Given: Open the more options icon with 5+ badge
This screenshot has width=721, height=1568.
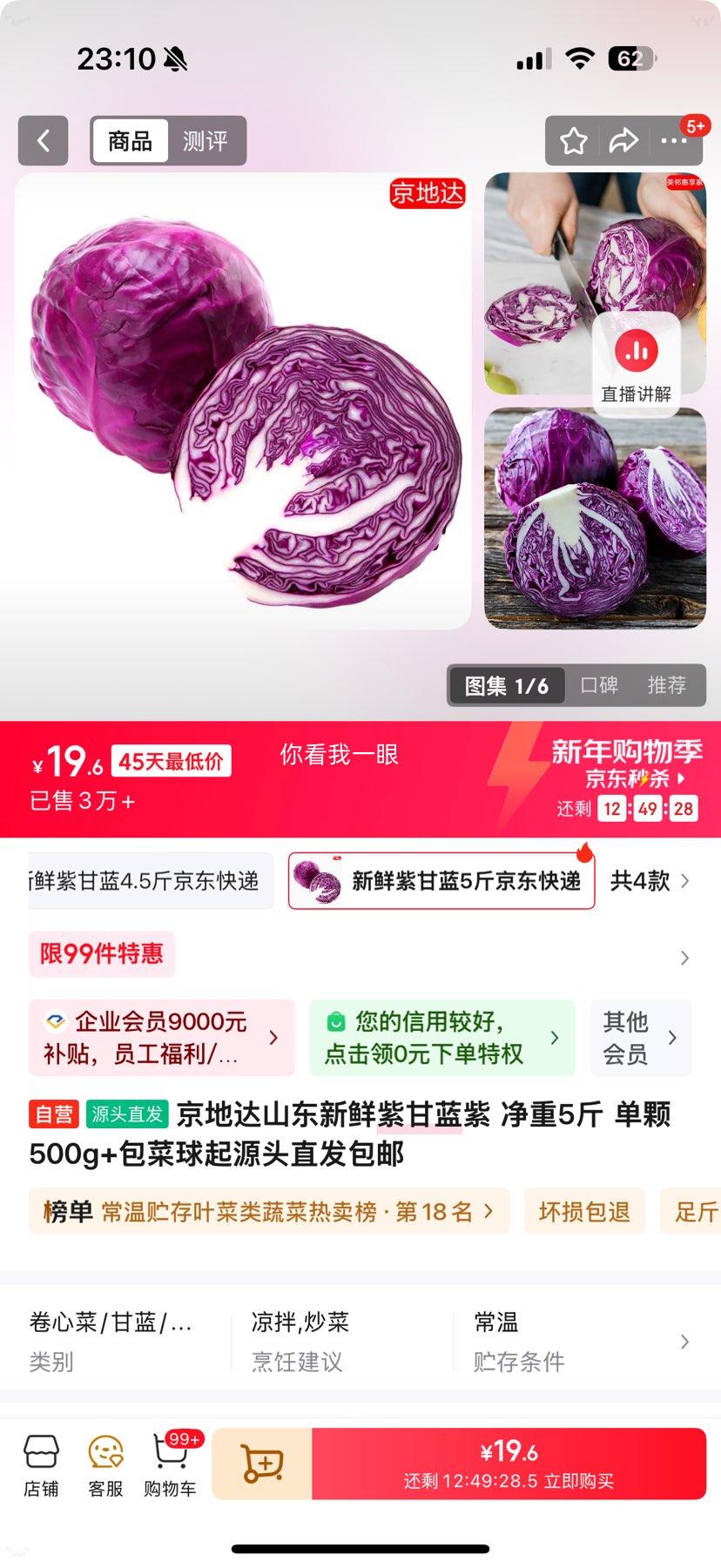Looking at the screenshot, I should pyautogui.click(x=675, y=140).
